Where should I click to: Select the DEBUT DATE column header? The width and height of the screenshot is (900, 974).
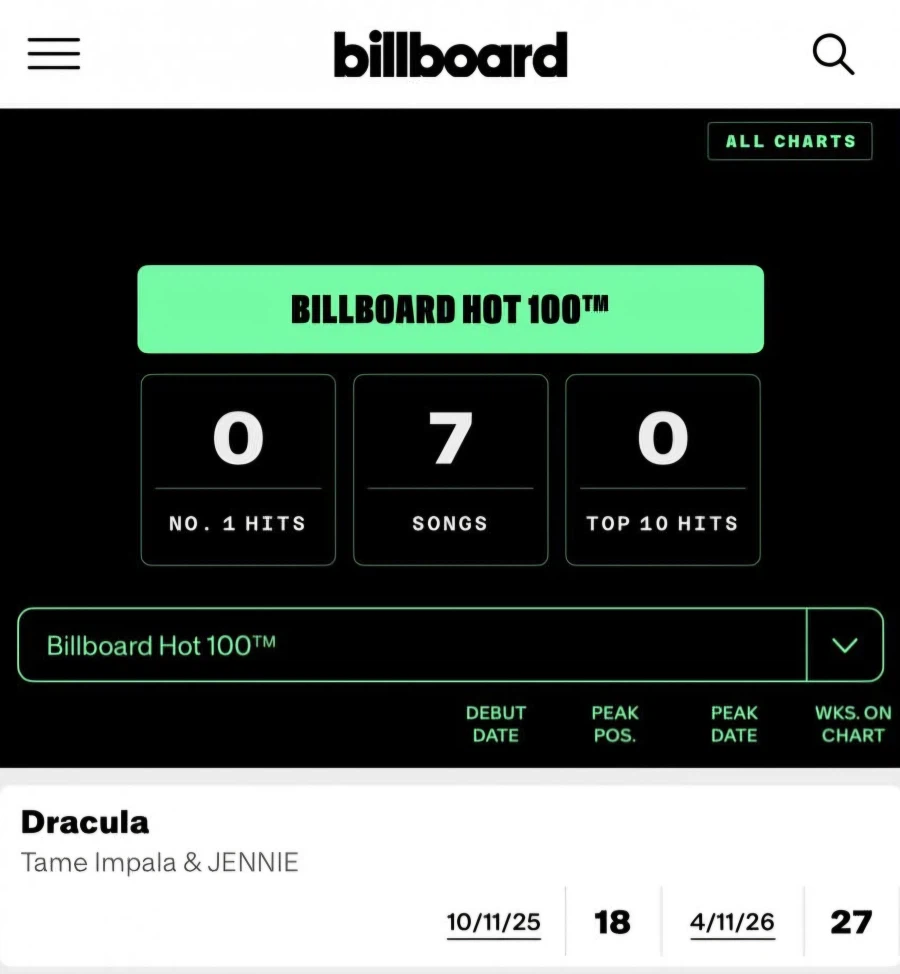(496, 724)
